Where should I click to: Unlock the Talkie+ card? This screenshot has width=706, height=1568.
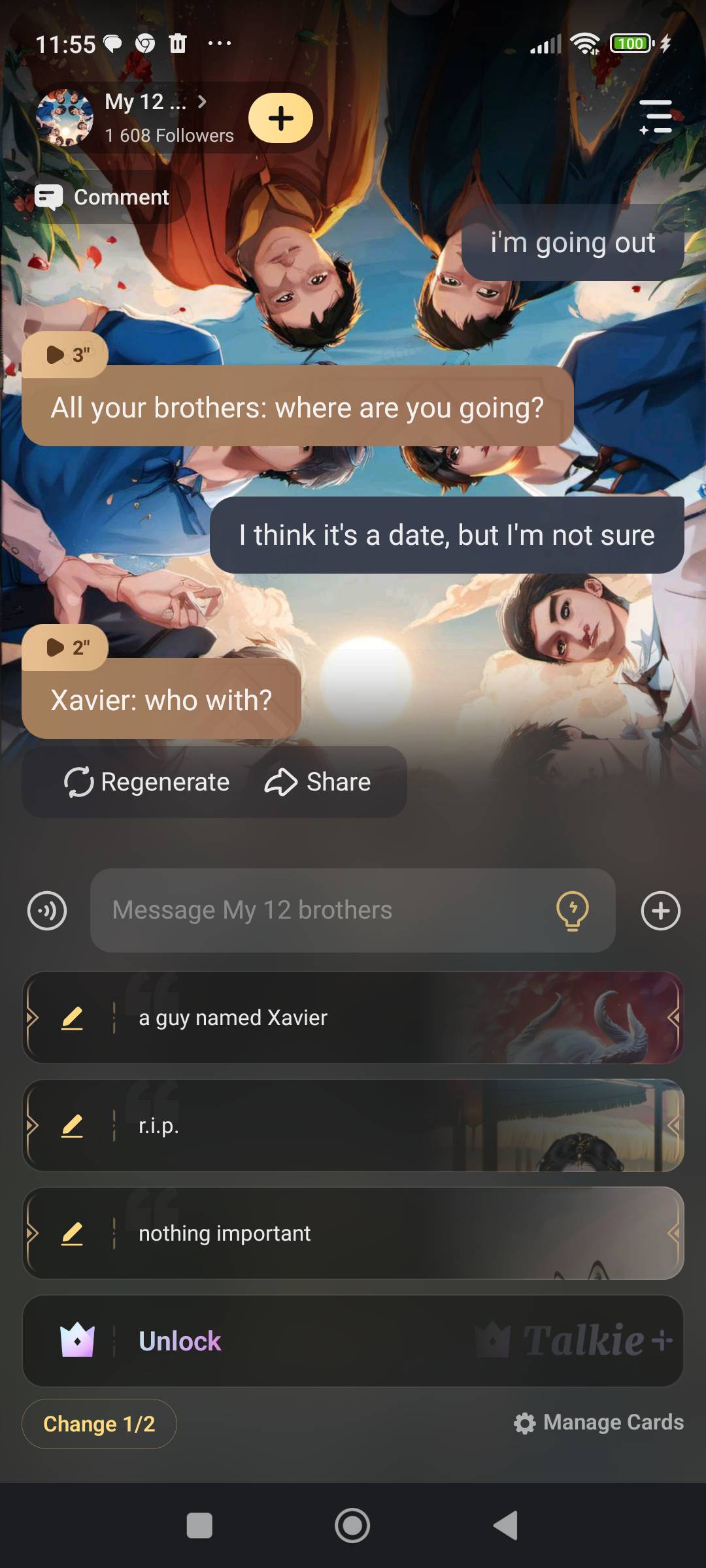[353, 1341]
